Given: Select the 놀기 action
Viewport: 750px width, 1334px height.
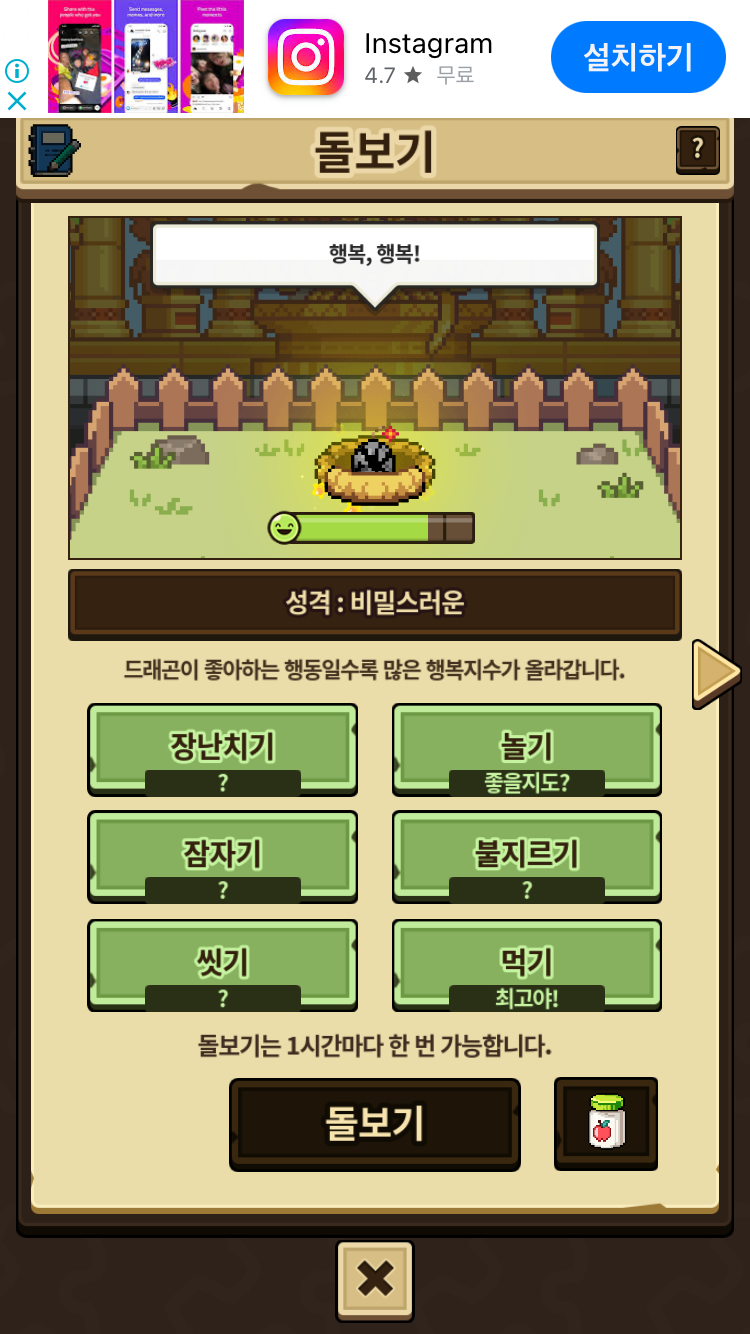Looking at the screenshot, I should click(526, 748).
